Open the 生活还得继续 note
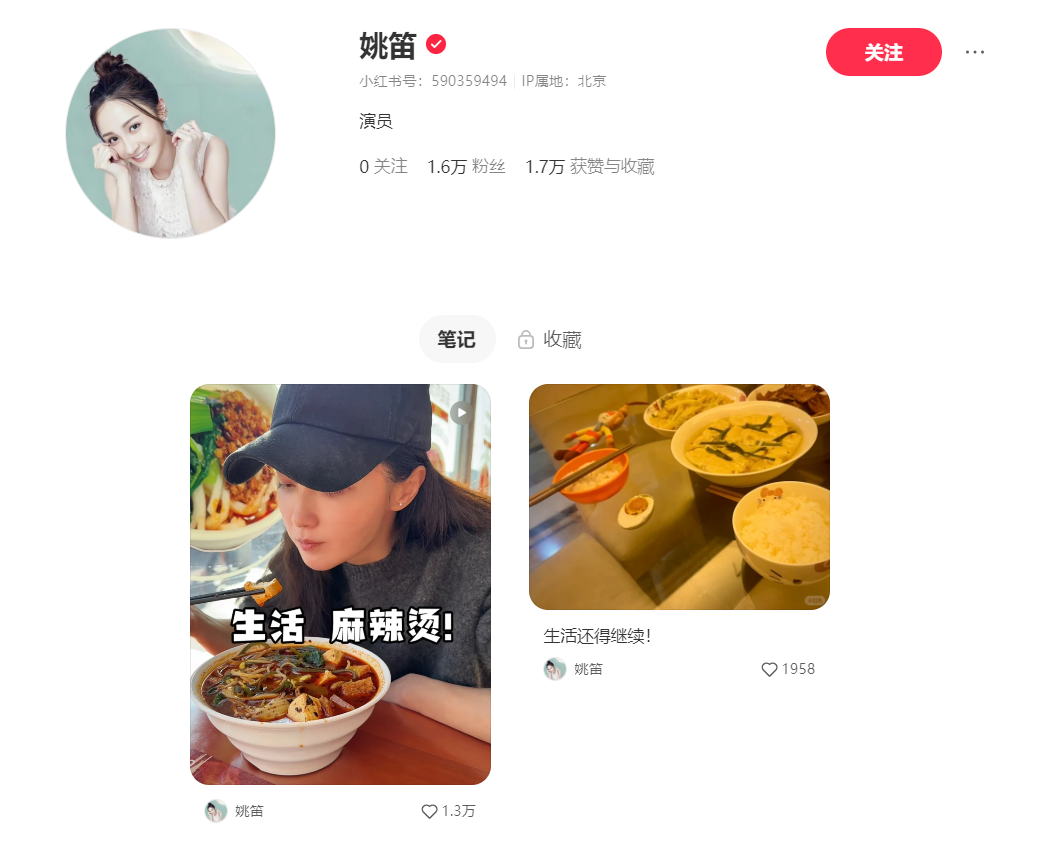The image size is (1045, 853). pos(679,497)
